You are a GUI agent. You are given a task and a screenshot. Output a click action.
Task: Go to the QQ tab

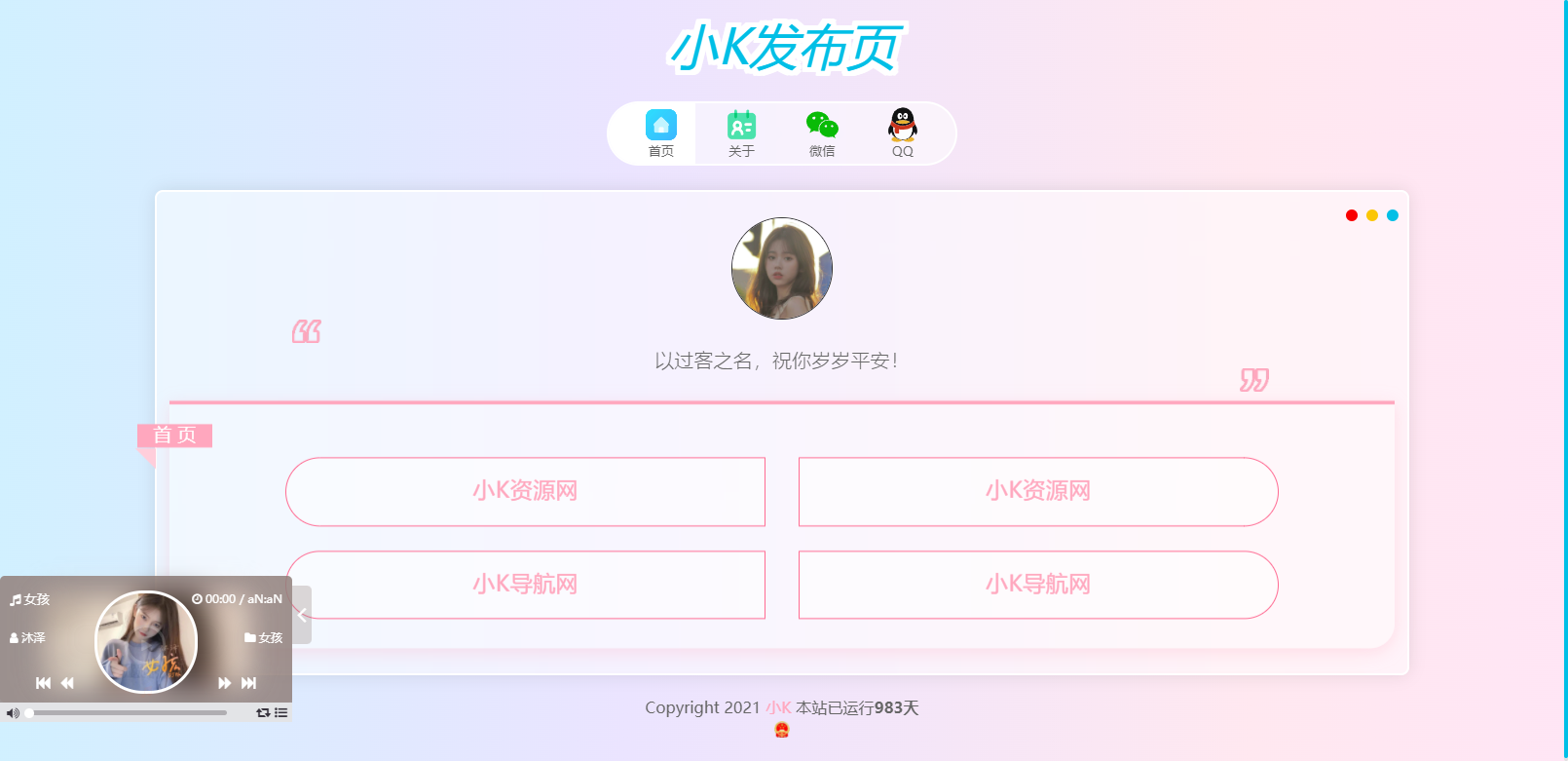pos(903,133)
